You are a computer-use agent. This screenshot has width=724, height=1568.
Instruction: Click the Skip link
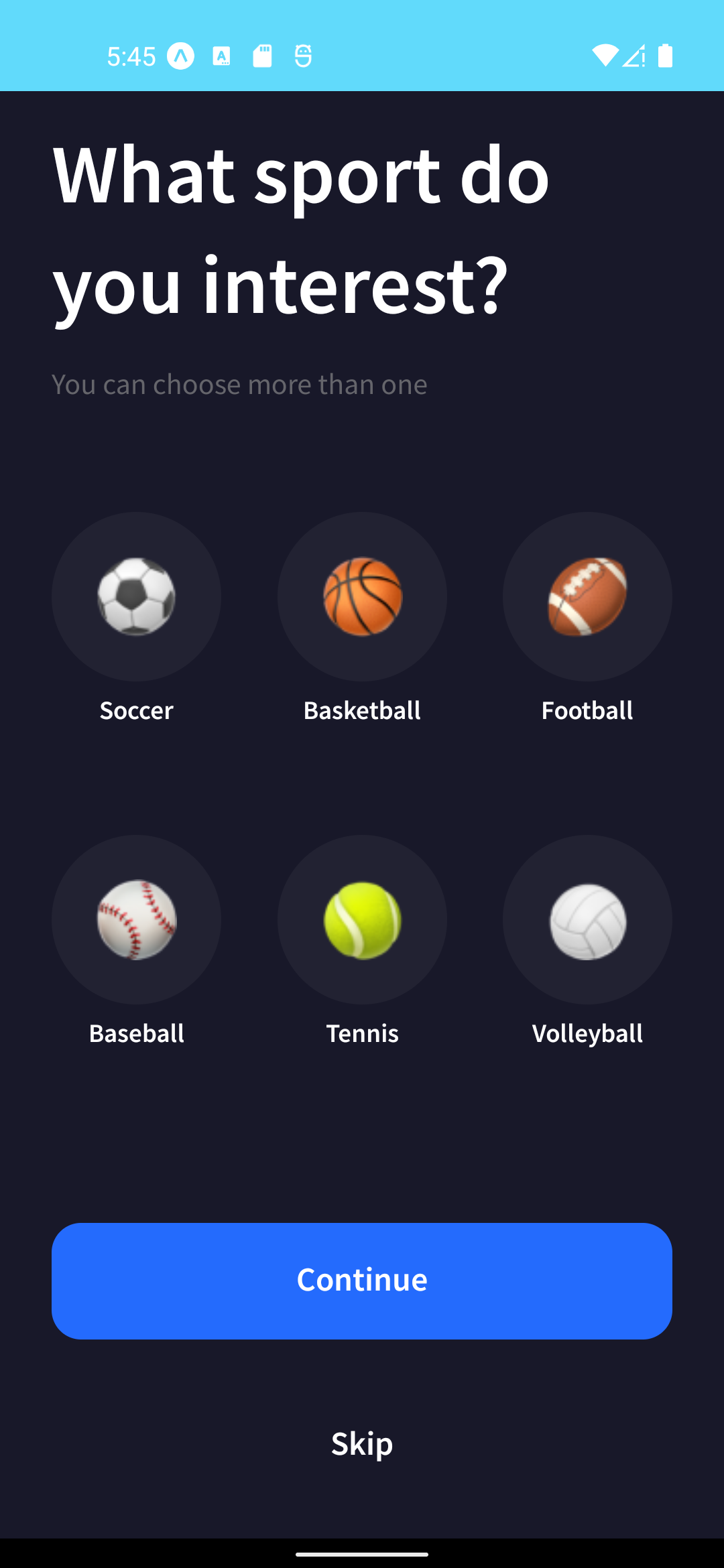(361, 1443)
